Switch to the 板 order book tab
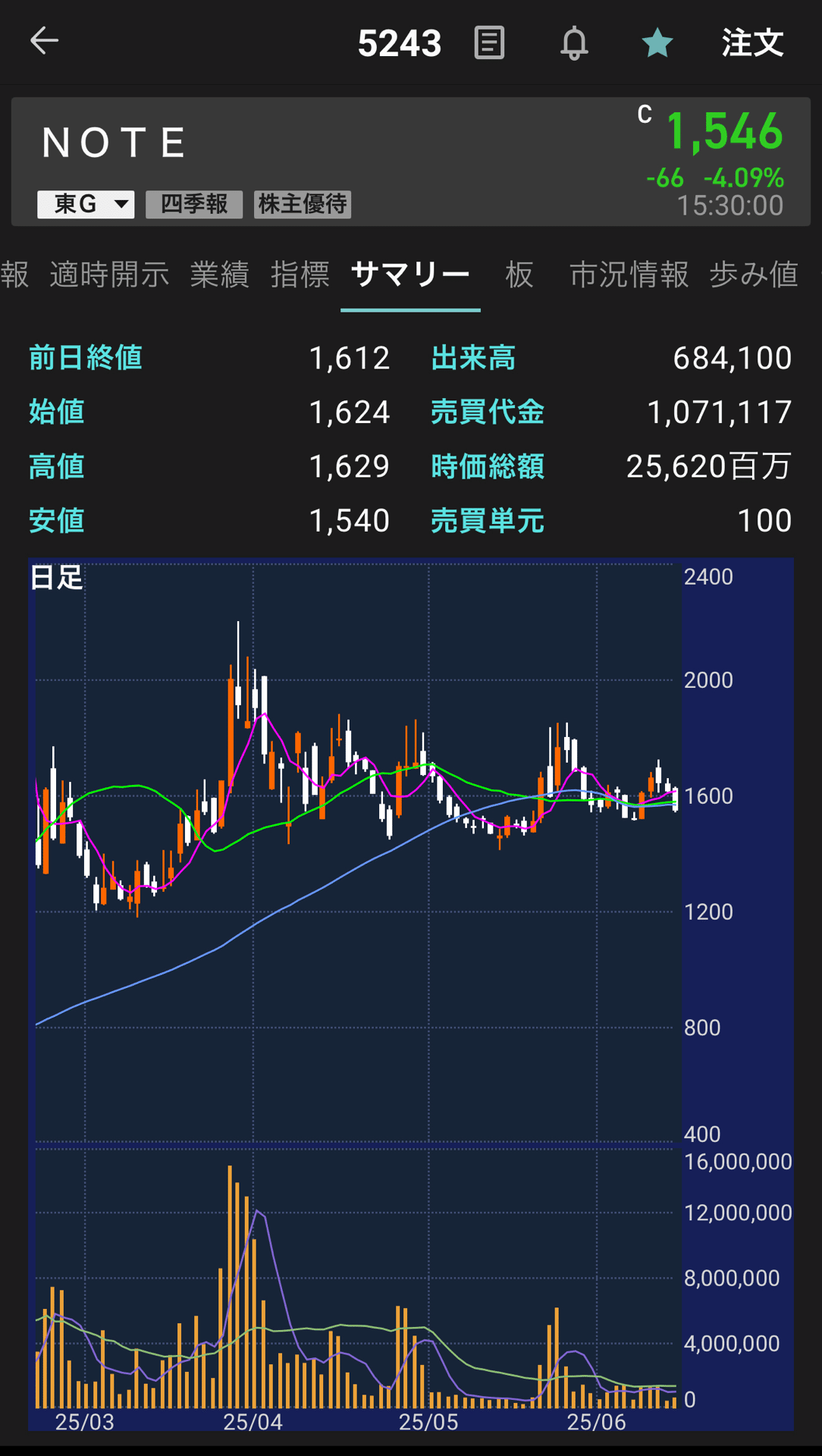 click(x=520, y=275)
